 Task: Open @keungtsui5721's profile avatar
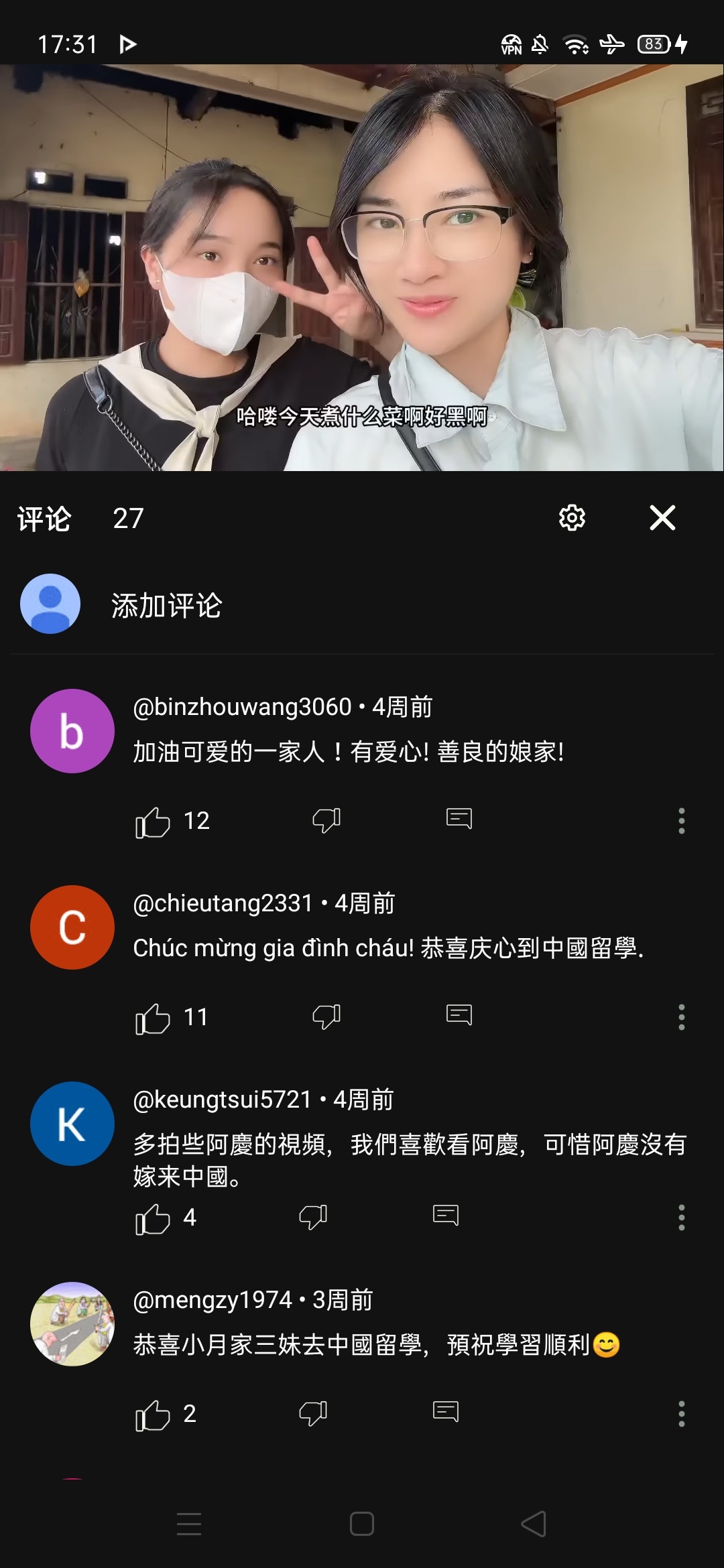pos(72,1124)
